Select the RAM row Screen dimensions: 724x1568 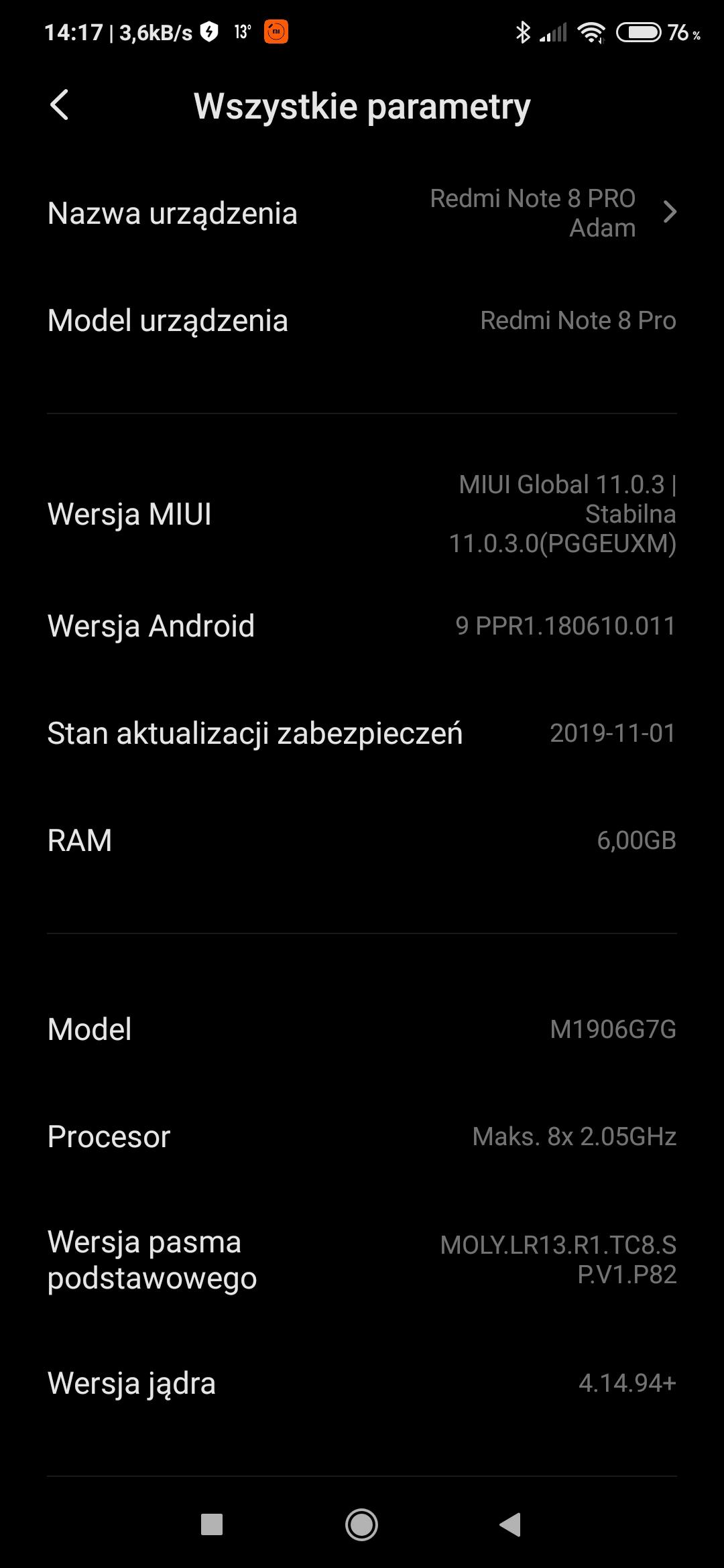362,840
